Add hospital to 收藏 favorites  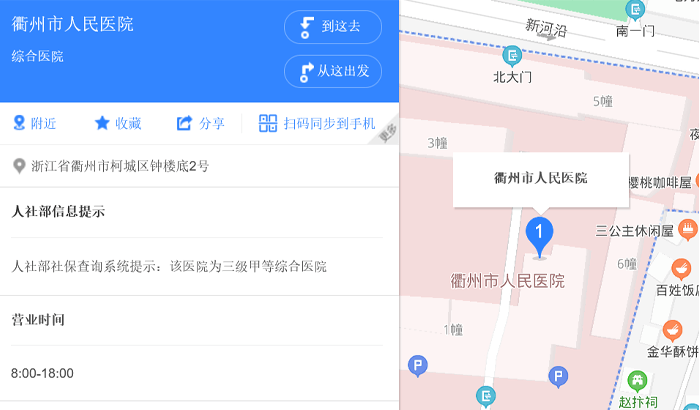(x=118, y=123)
